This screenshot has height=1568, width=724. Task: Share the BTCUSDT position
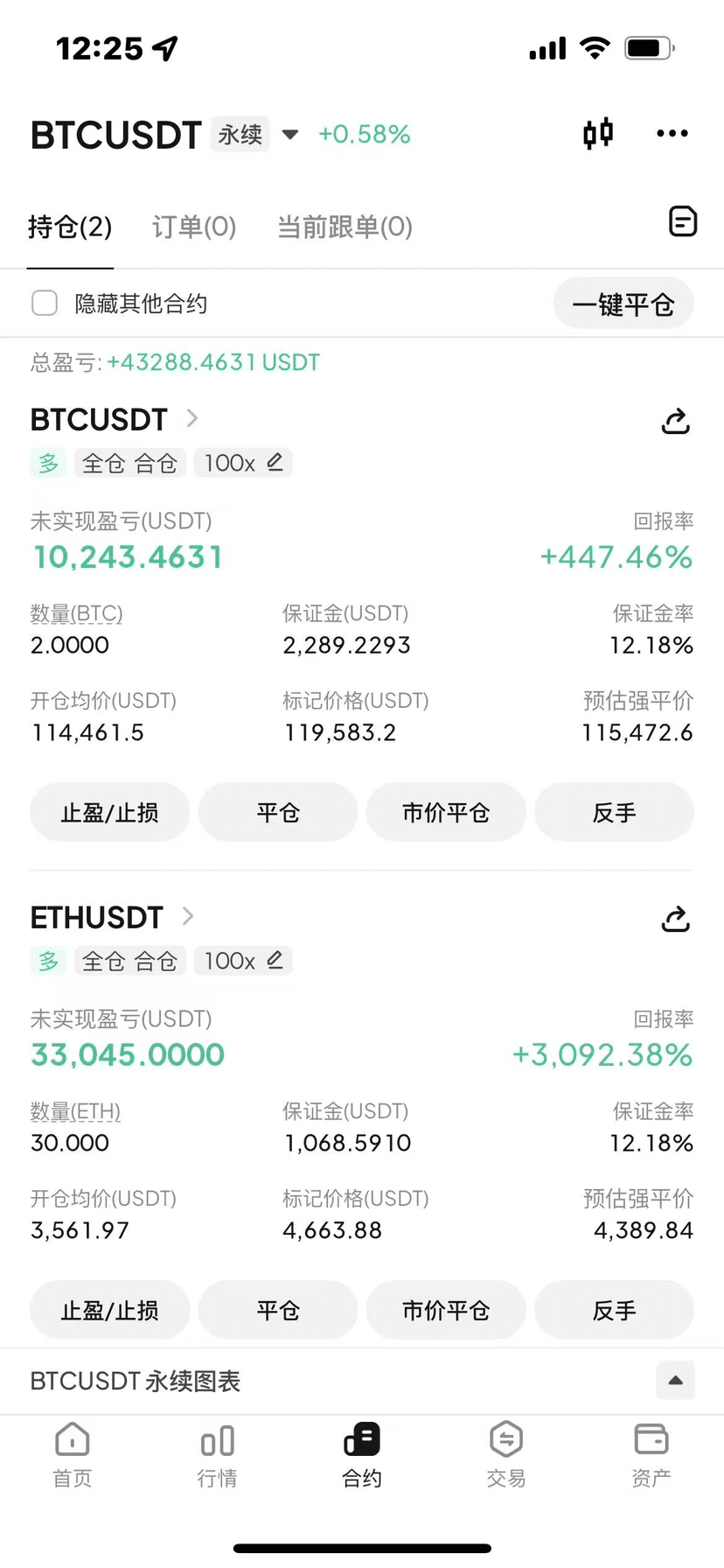(x=675, y=421)
